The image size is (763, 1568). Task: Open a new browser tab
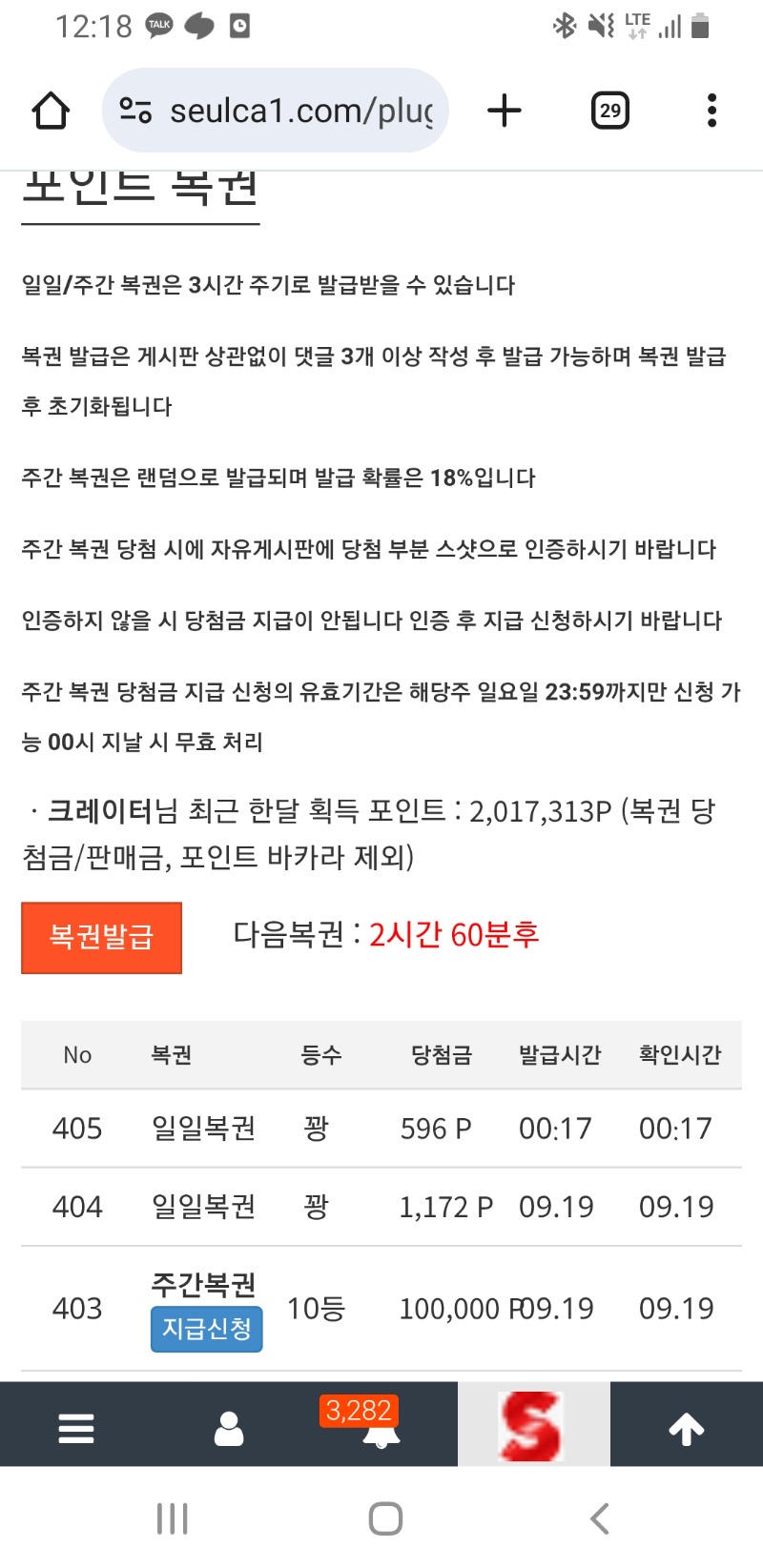point(505,111)
